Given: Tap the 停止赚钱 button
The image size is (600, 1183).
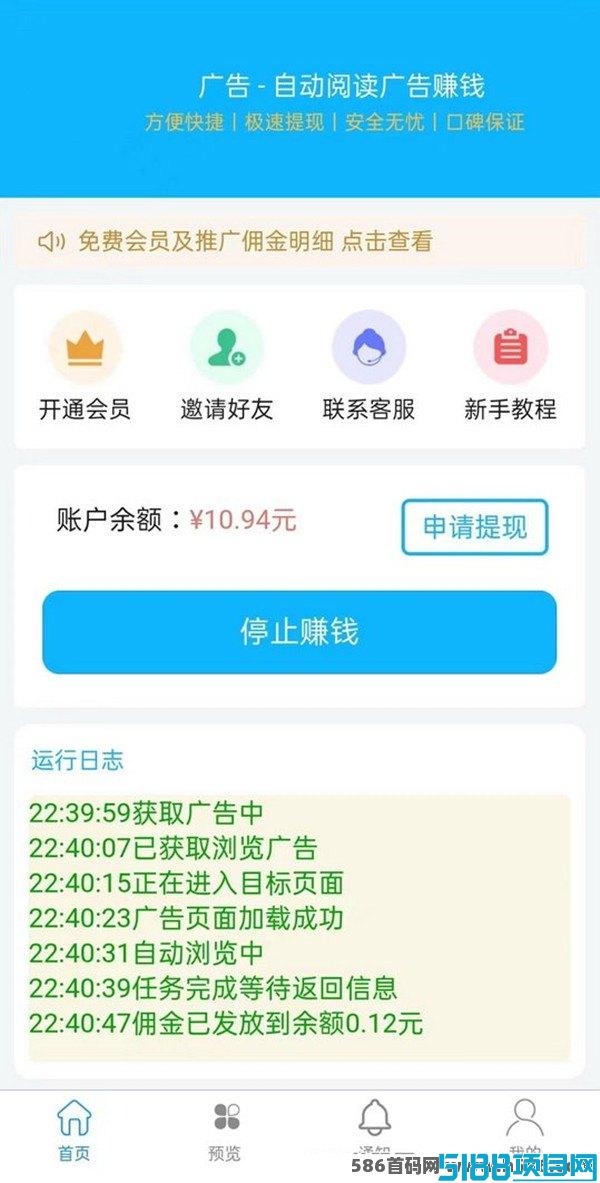Looking at the screenshot, I should click(300, 632).
